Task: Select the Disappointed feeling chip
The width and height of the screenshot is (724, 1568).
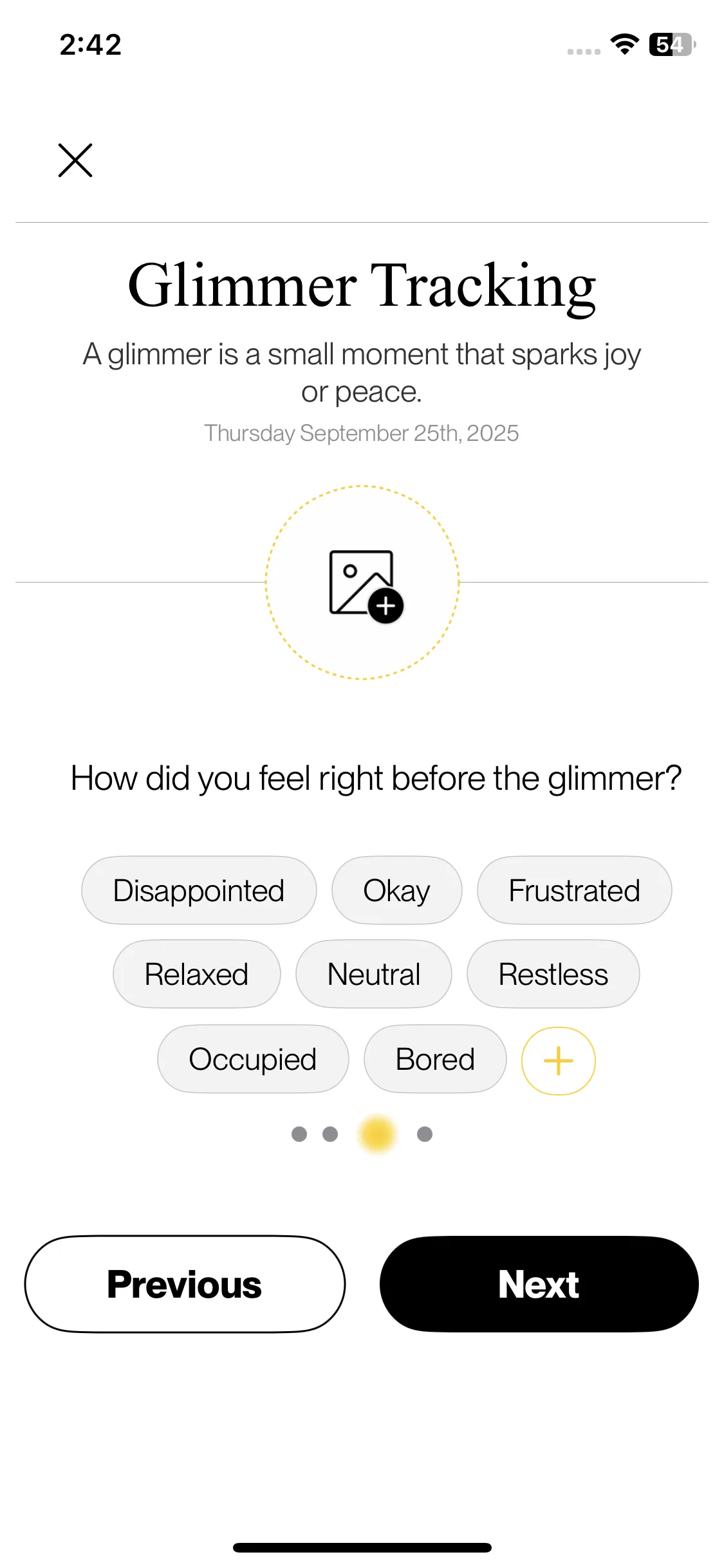Action: click(x=199, y=891)
